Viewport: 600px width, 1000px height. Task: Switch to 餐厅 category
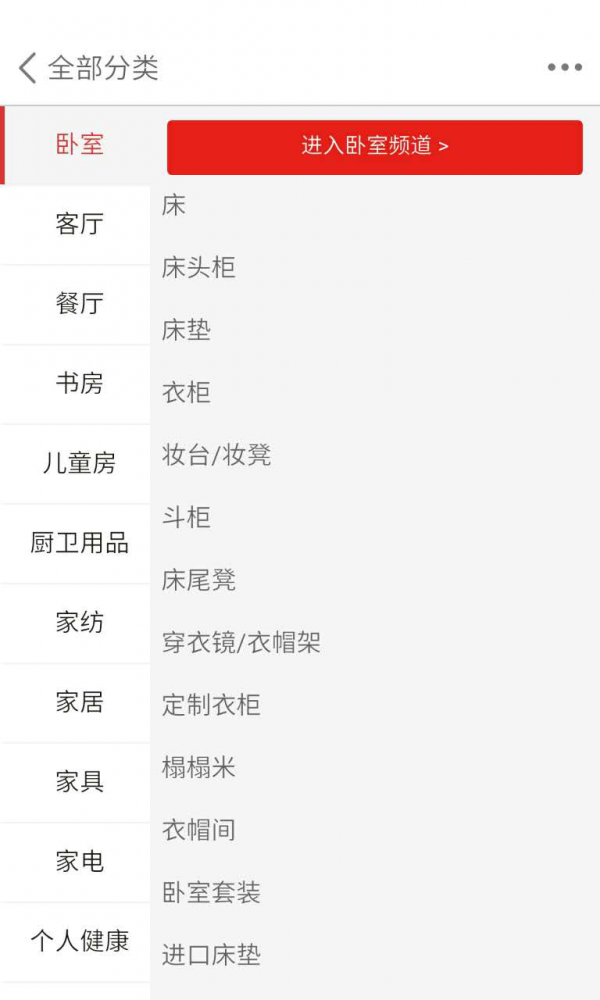(79, 304)
